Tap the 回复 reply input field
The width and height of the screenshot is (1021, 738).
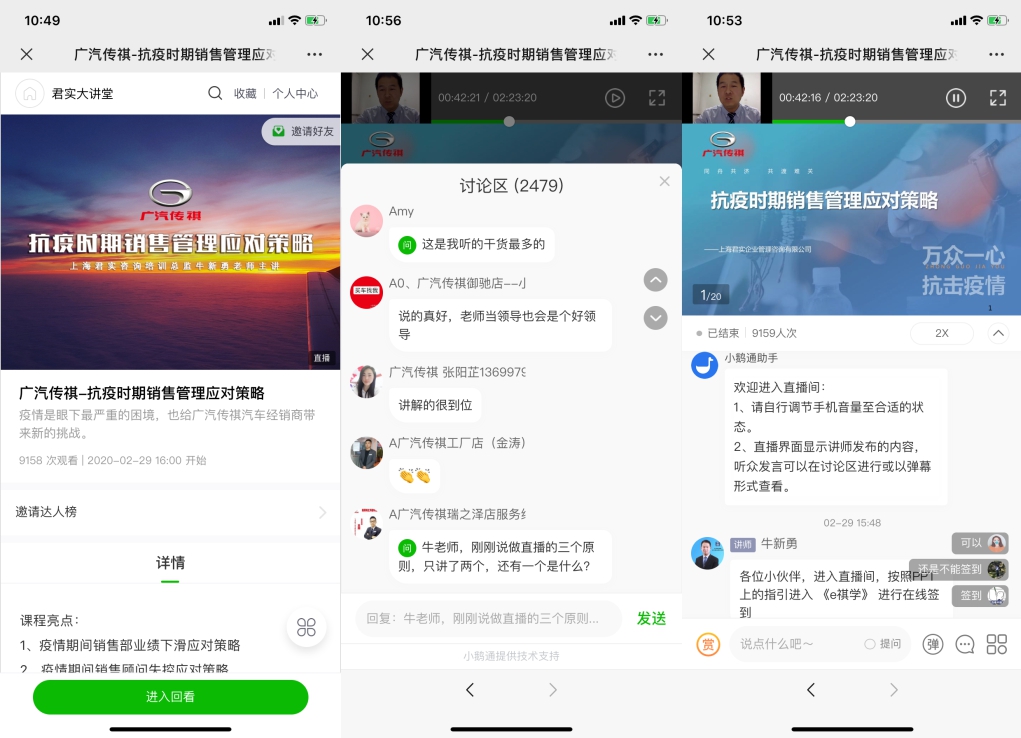pos(489,619)
